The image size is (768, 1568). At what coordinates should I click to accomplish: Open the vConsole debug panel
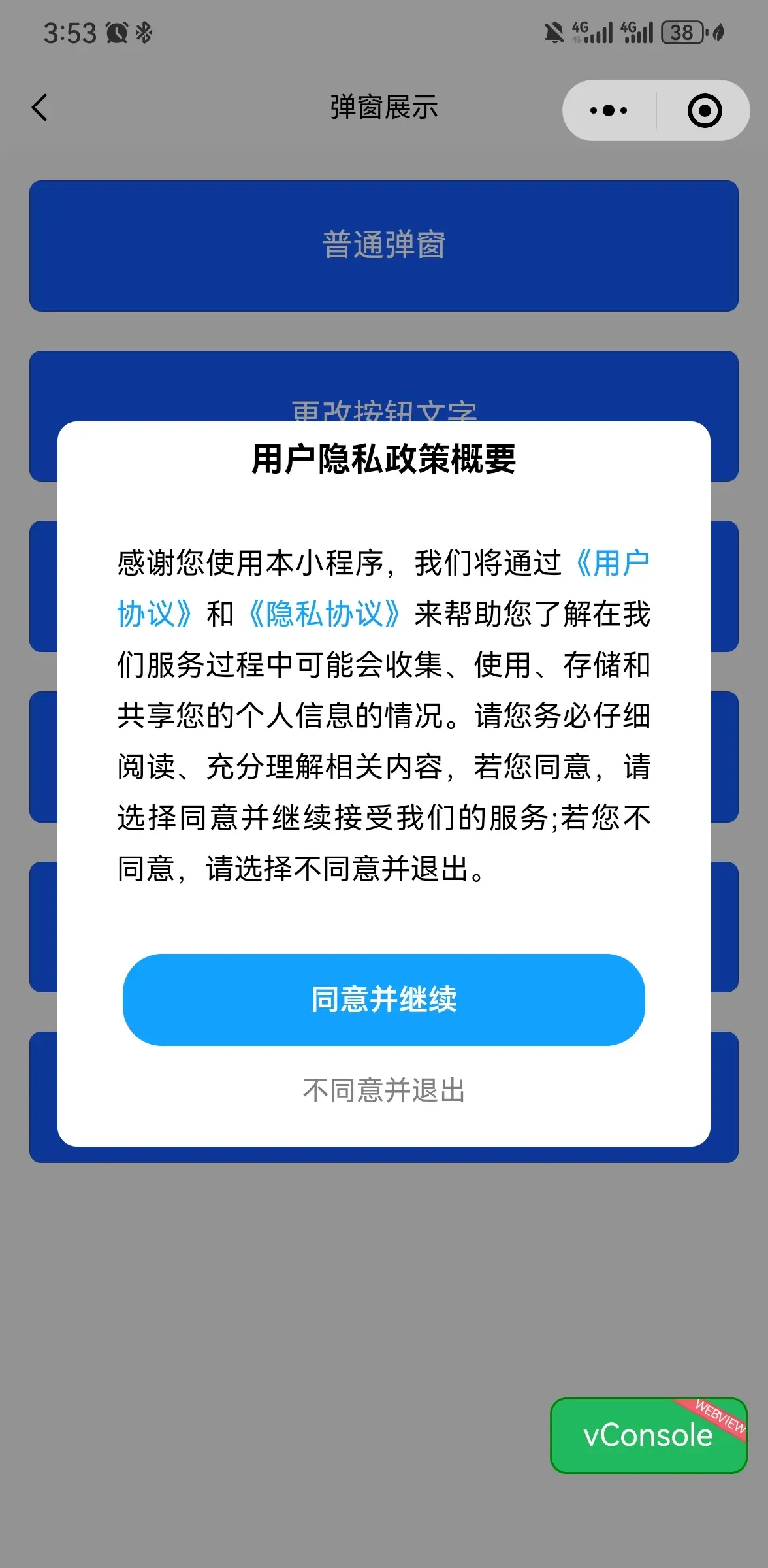(648, 1435)
